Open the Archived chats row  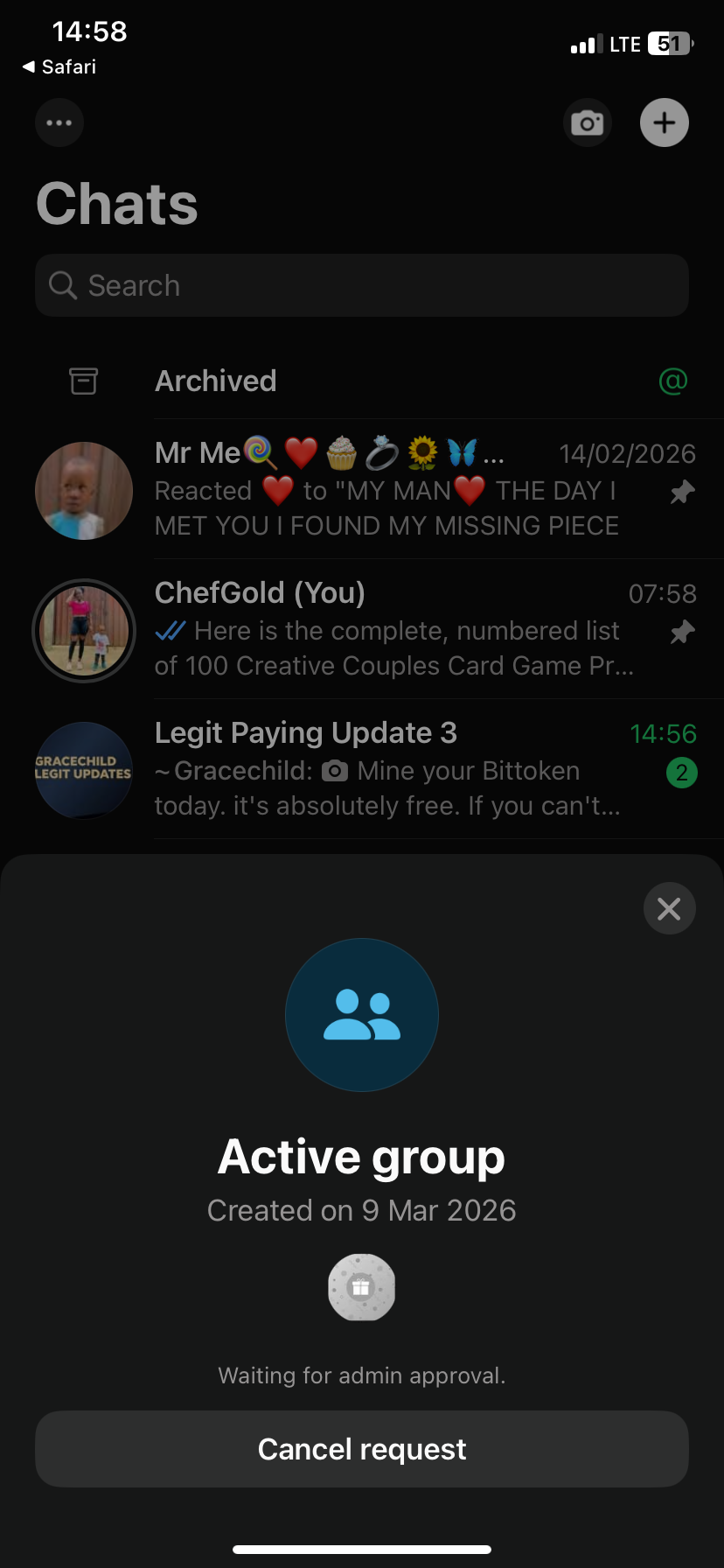pos(362,381)
